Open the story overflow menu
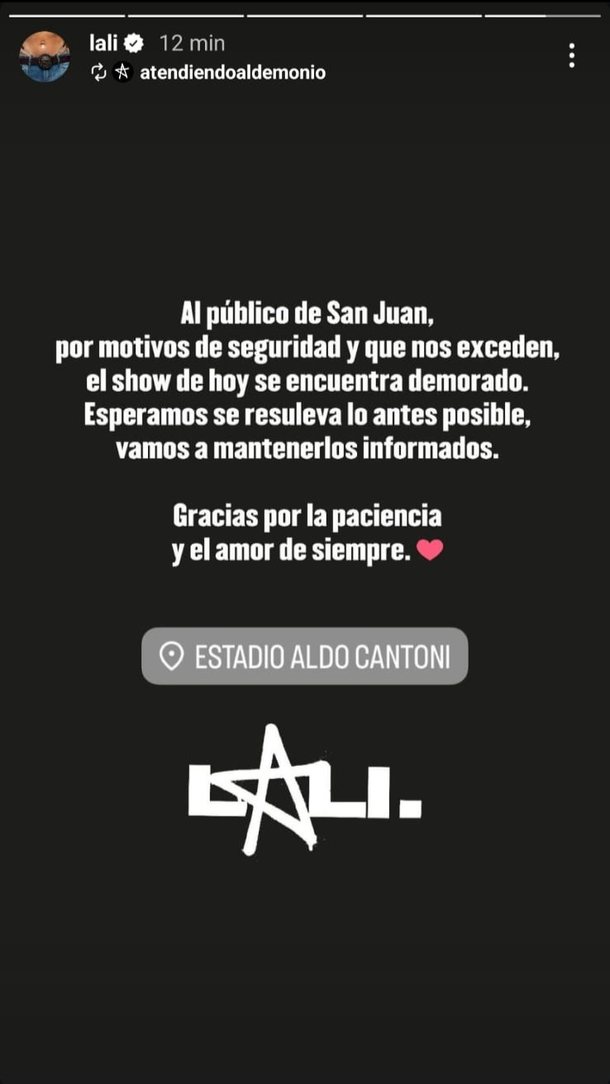 pyautogui.click(x=571, y=55)
